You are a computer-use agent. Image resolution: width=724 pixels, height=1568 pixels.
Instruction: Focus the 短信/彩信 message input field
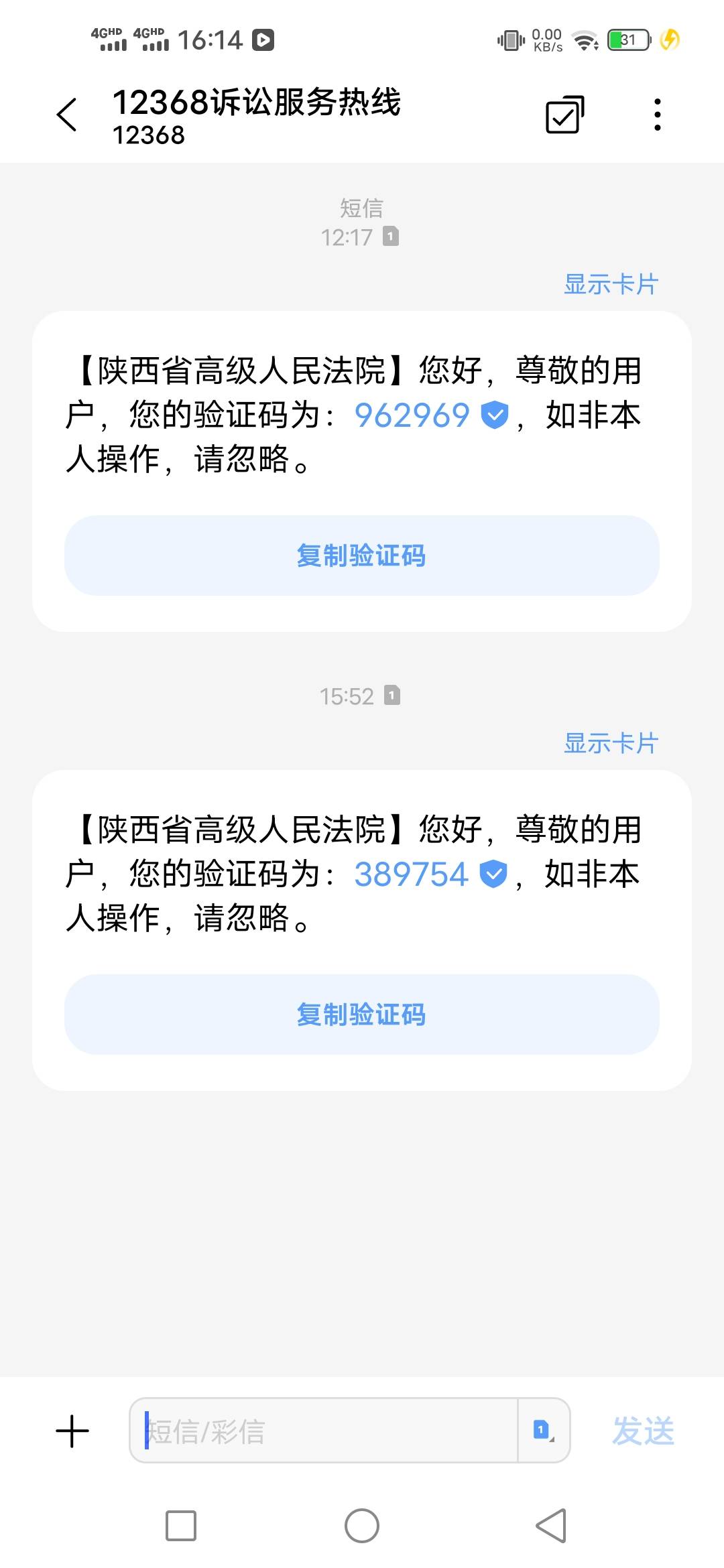coord(324,1430)
